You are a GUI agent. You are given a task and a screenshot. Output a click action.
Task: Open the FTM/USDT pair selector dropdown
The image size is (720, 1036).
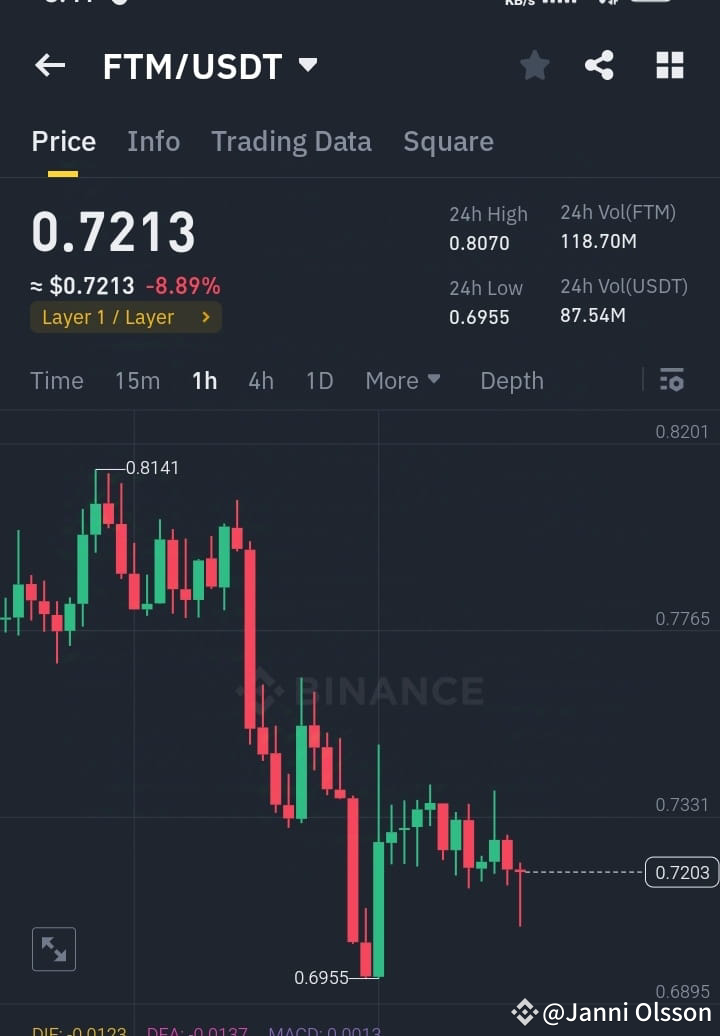(x=307, y=64)
